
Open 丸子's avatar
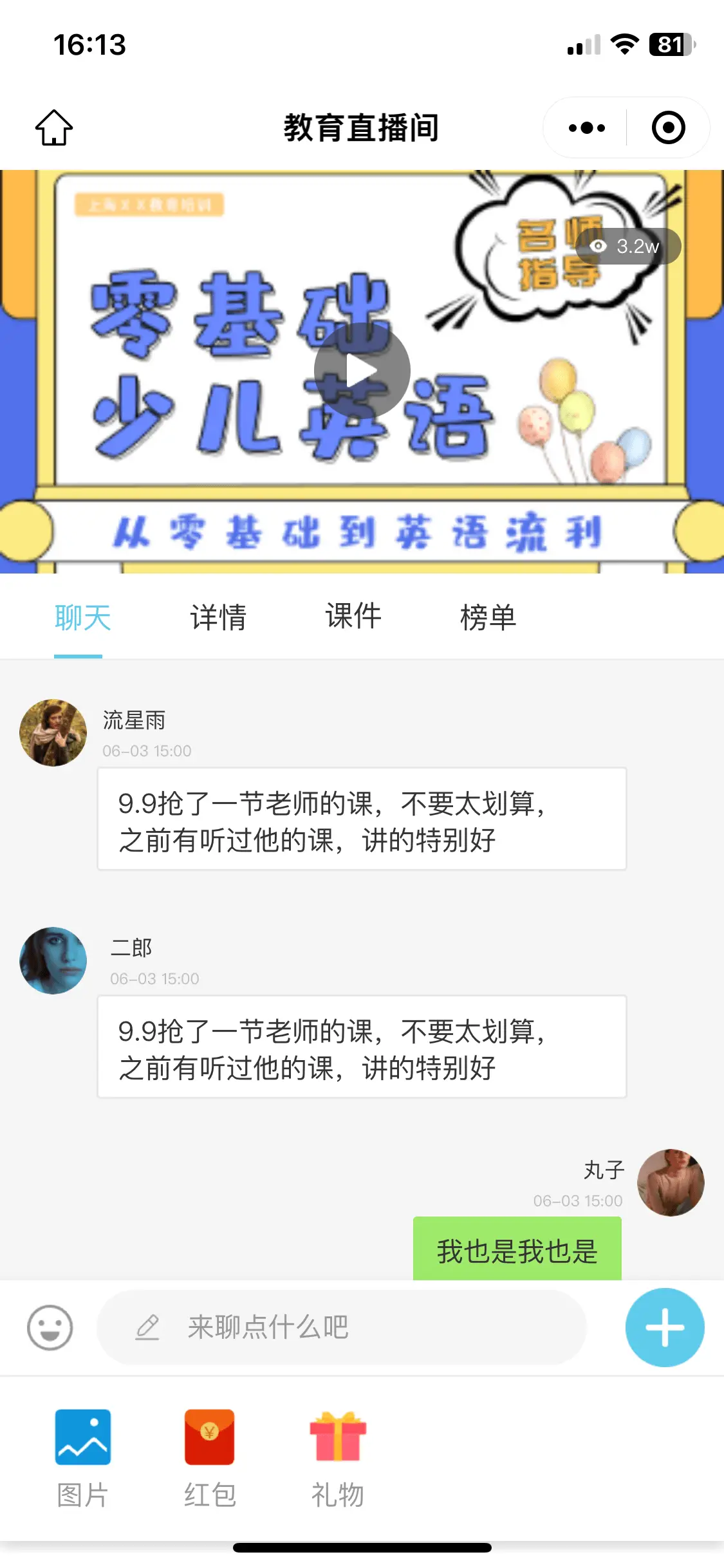coord(671,1182)
